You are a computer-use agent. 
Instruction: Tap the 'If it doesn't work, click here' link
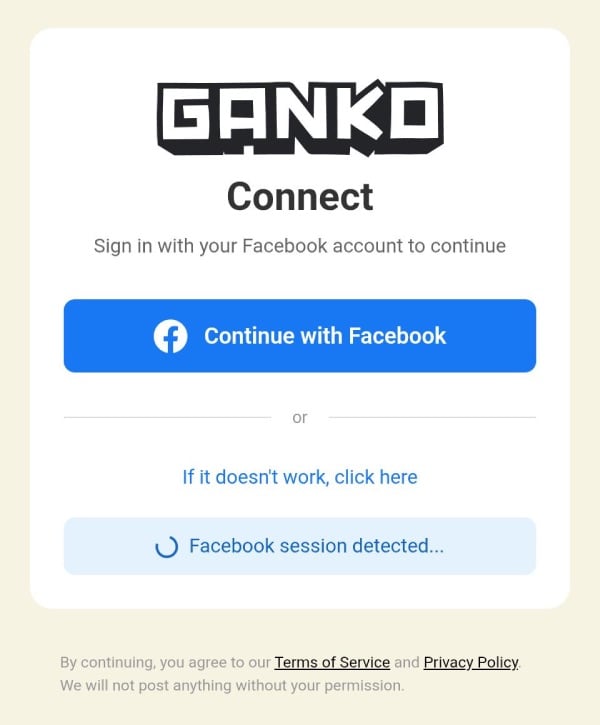tap(300, 477)
